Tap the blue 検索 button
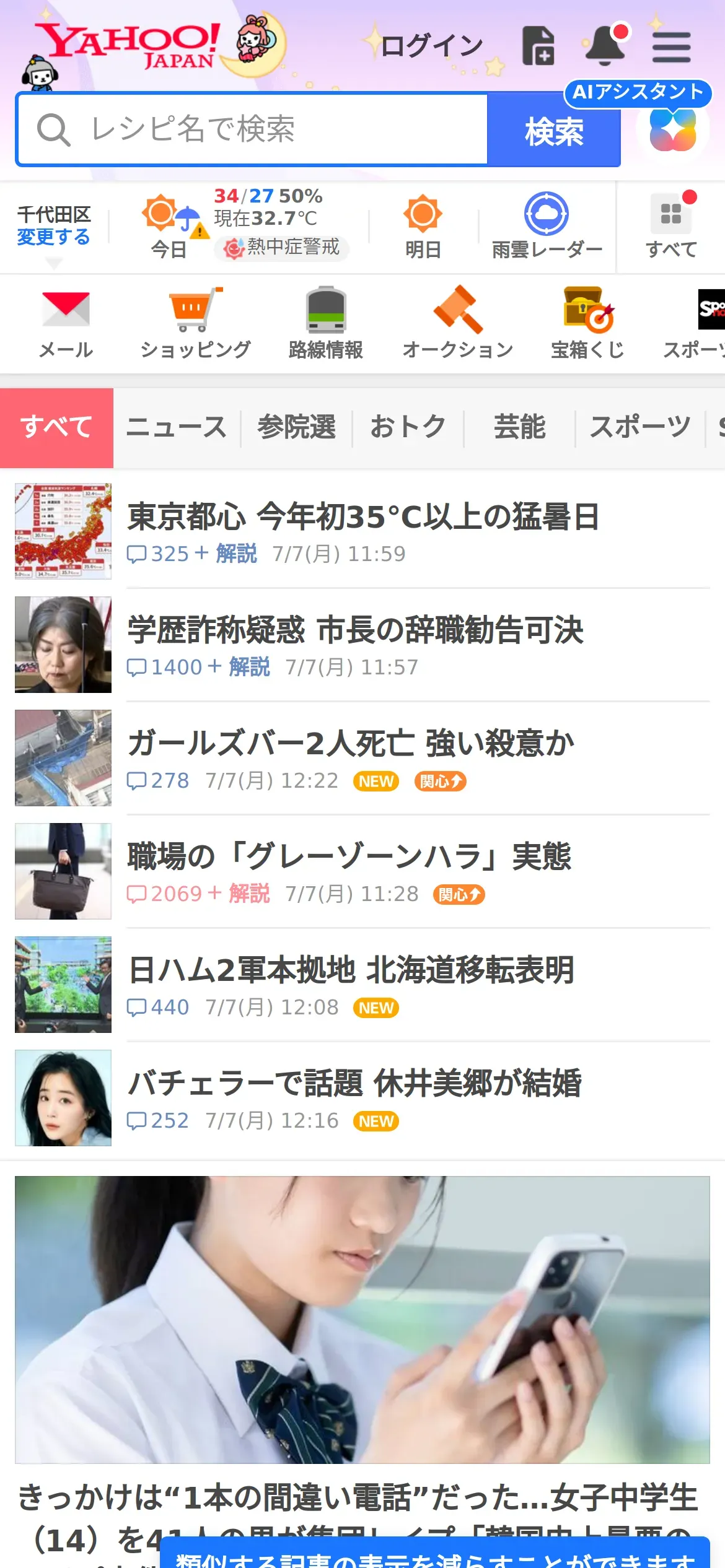 coord(553,131)
